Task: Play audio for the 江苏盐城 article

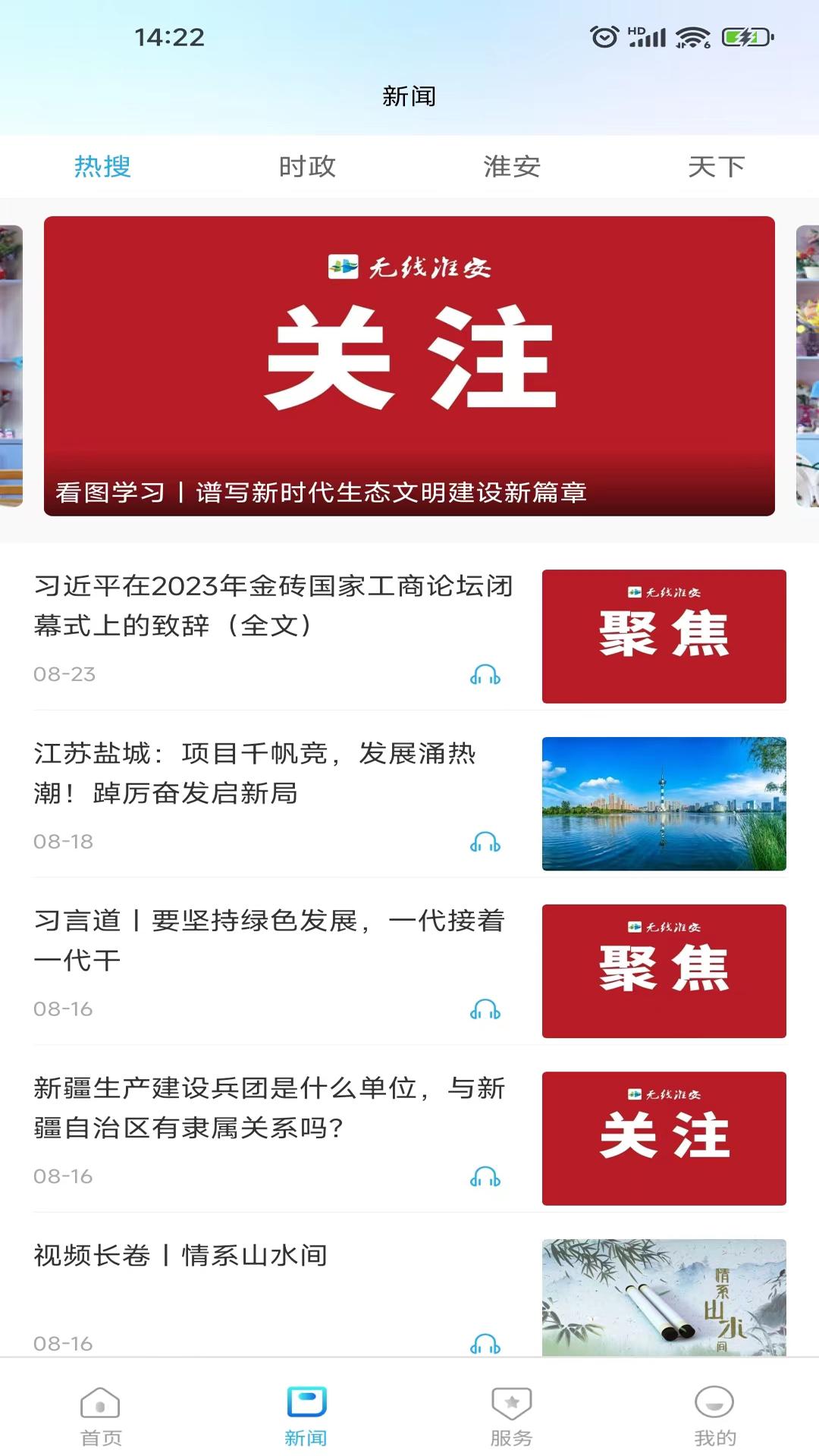Action: point(485,841)
